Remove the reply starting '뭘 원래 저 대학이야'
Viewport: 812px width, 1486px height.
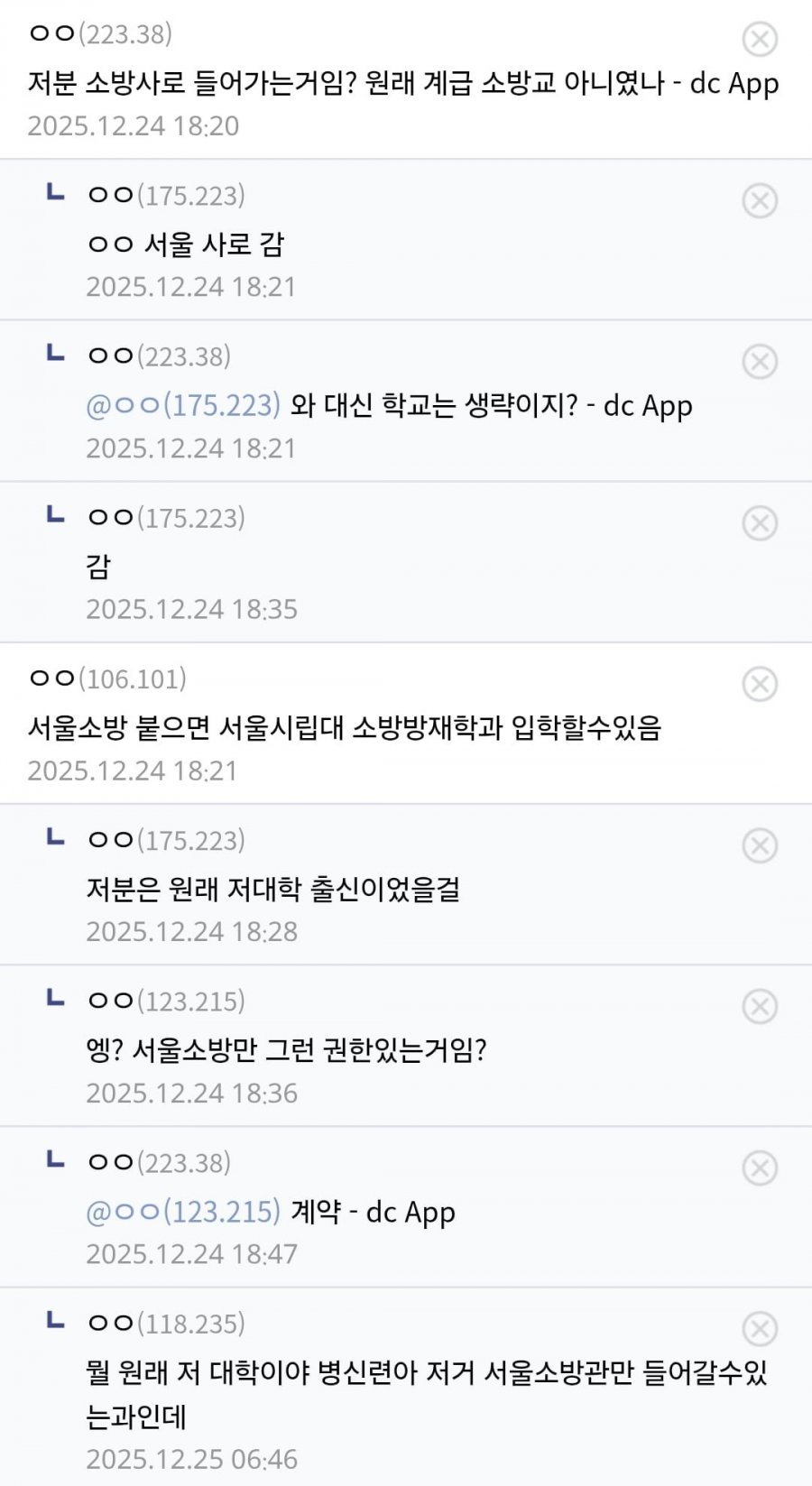760,1329
